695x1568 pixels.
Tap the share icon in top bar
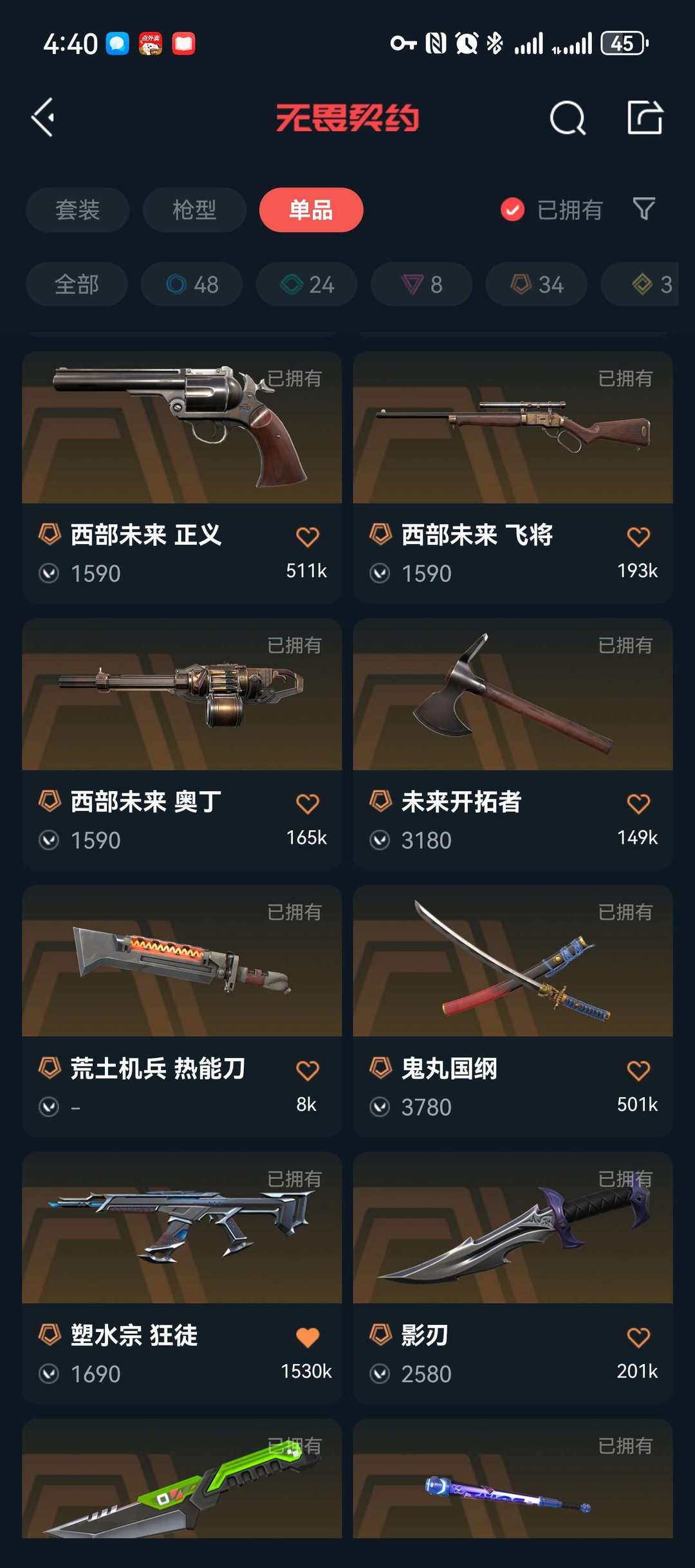(x=645, y=117)
